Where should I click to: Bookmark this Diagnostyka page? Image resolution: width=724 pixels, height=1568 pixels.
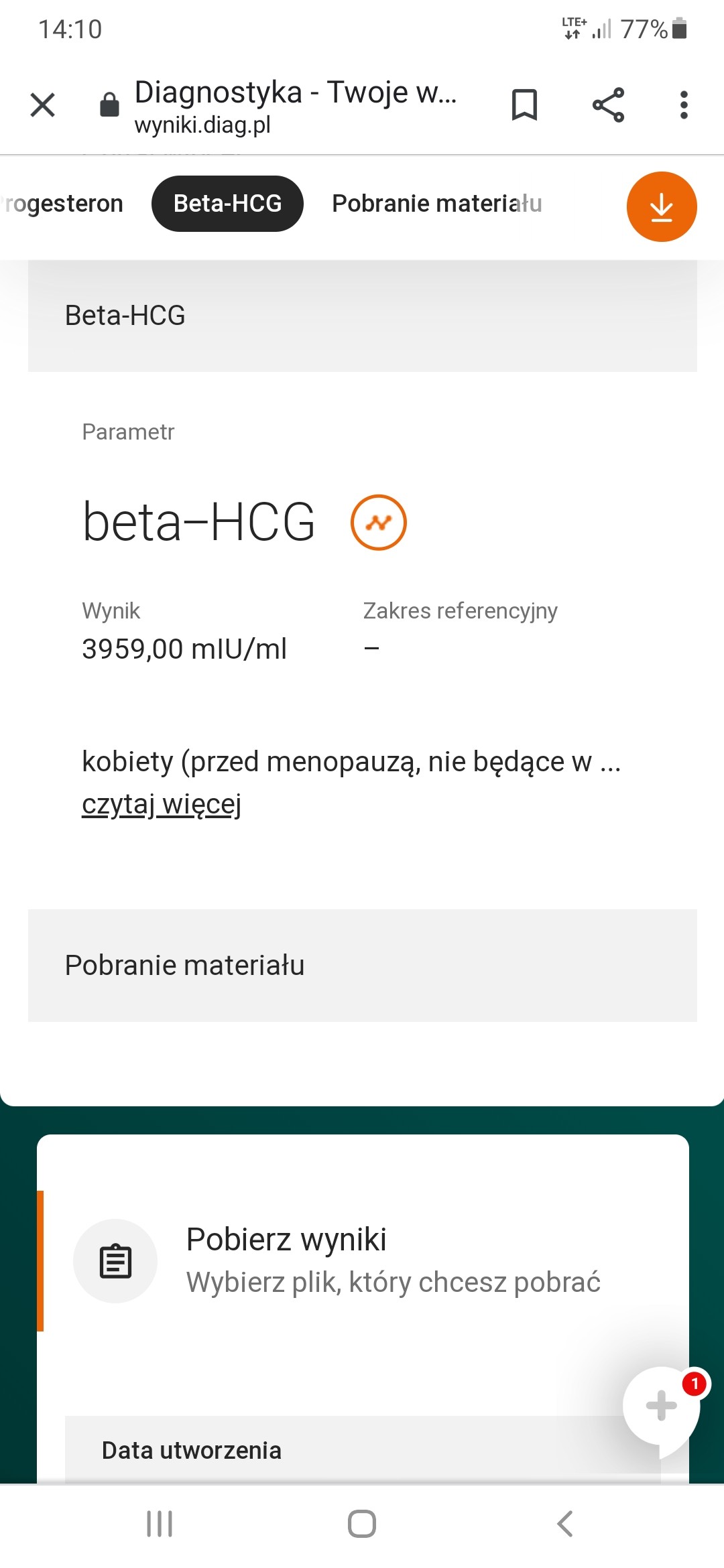(524, 105)
